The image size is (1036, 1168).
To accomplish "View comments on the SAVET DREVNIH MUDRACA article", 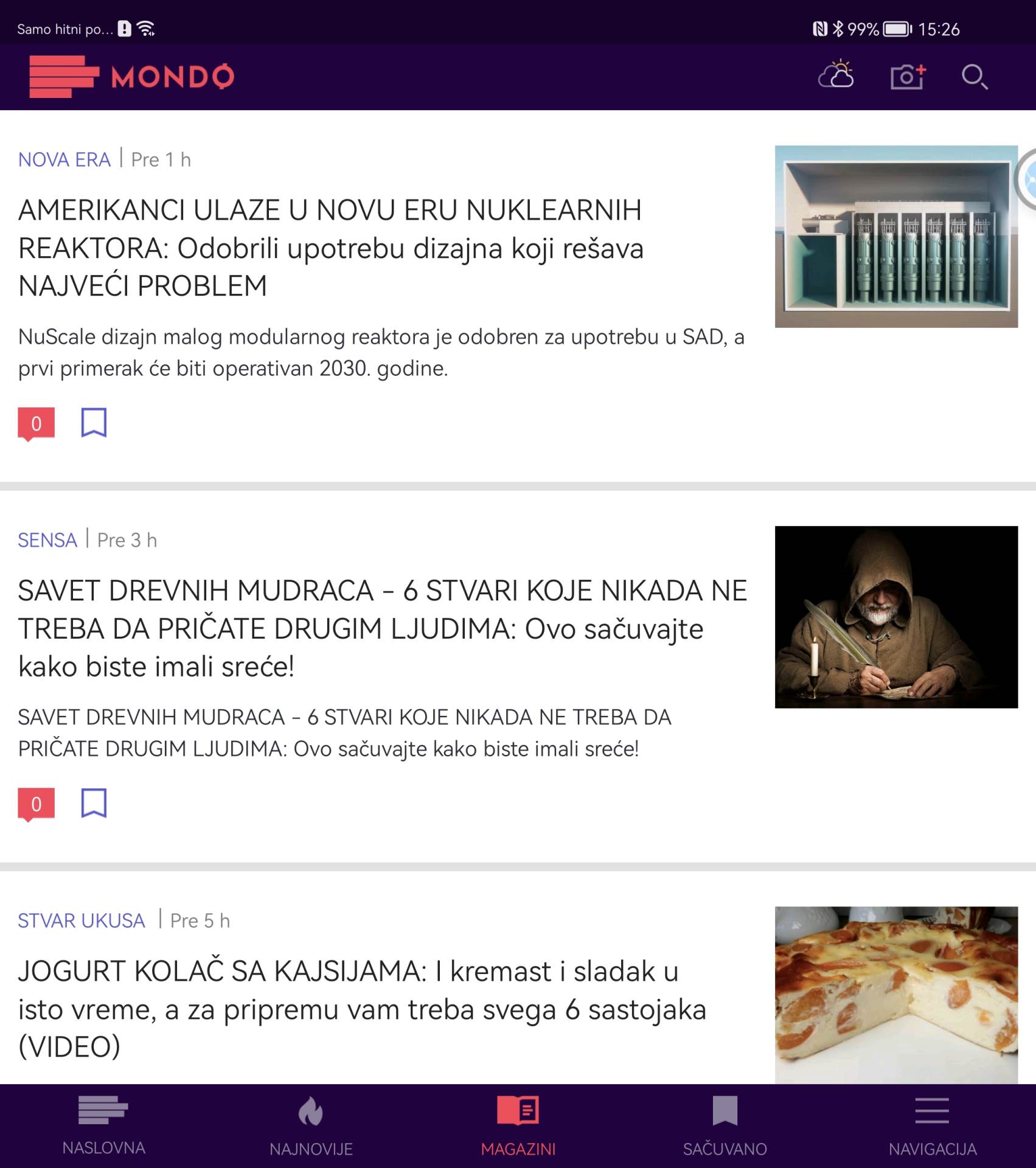I will (37, 804).
